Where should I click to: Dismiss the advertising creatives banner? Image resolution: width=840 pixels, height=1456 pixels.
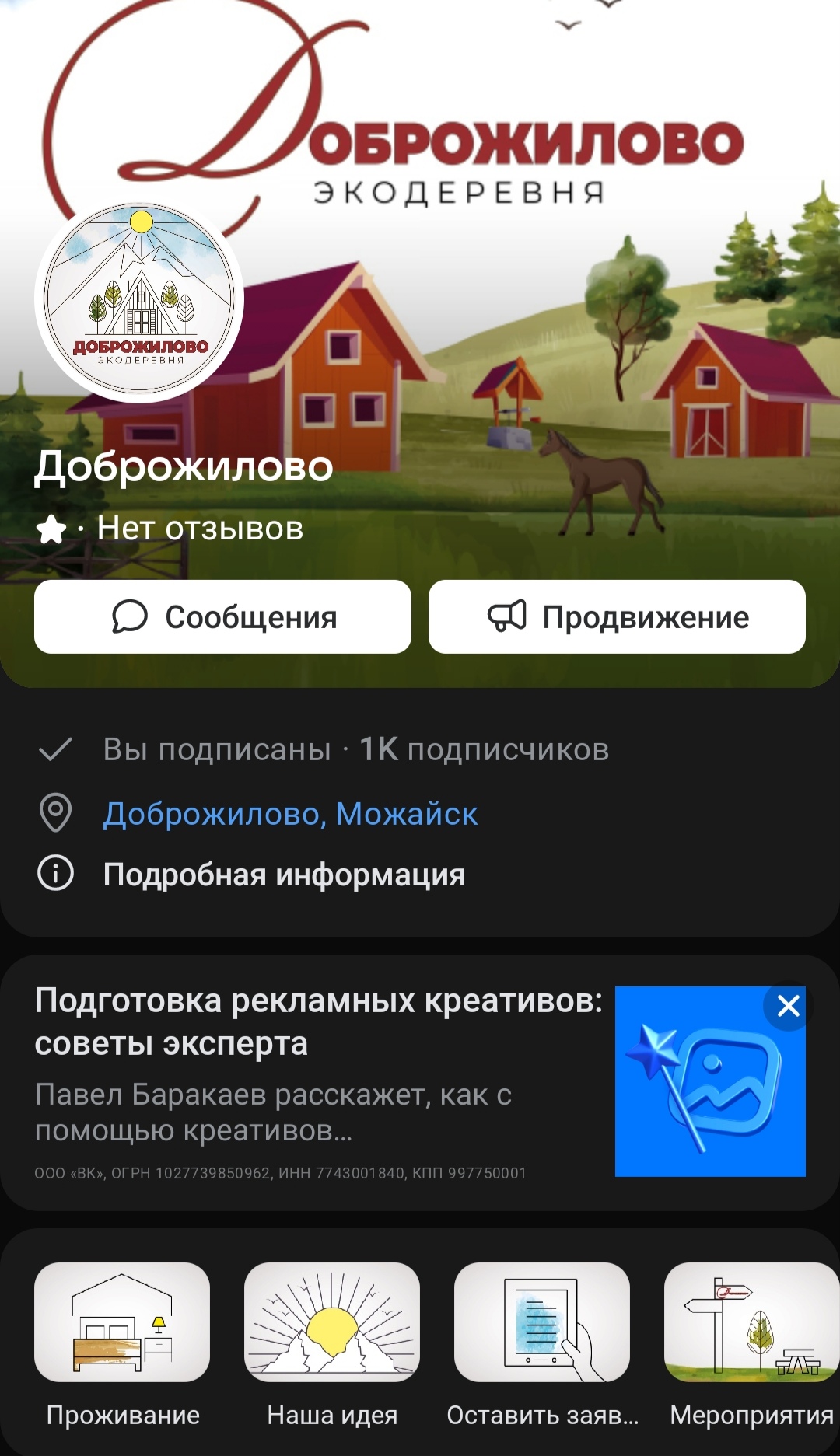(x=788, y=1006)
